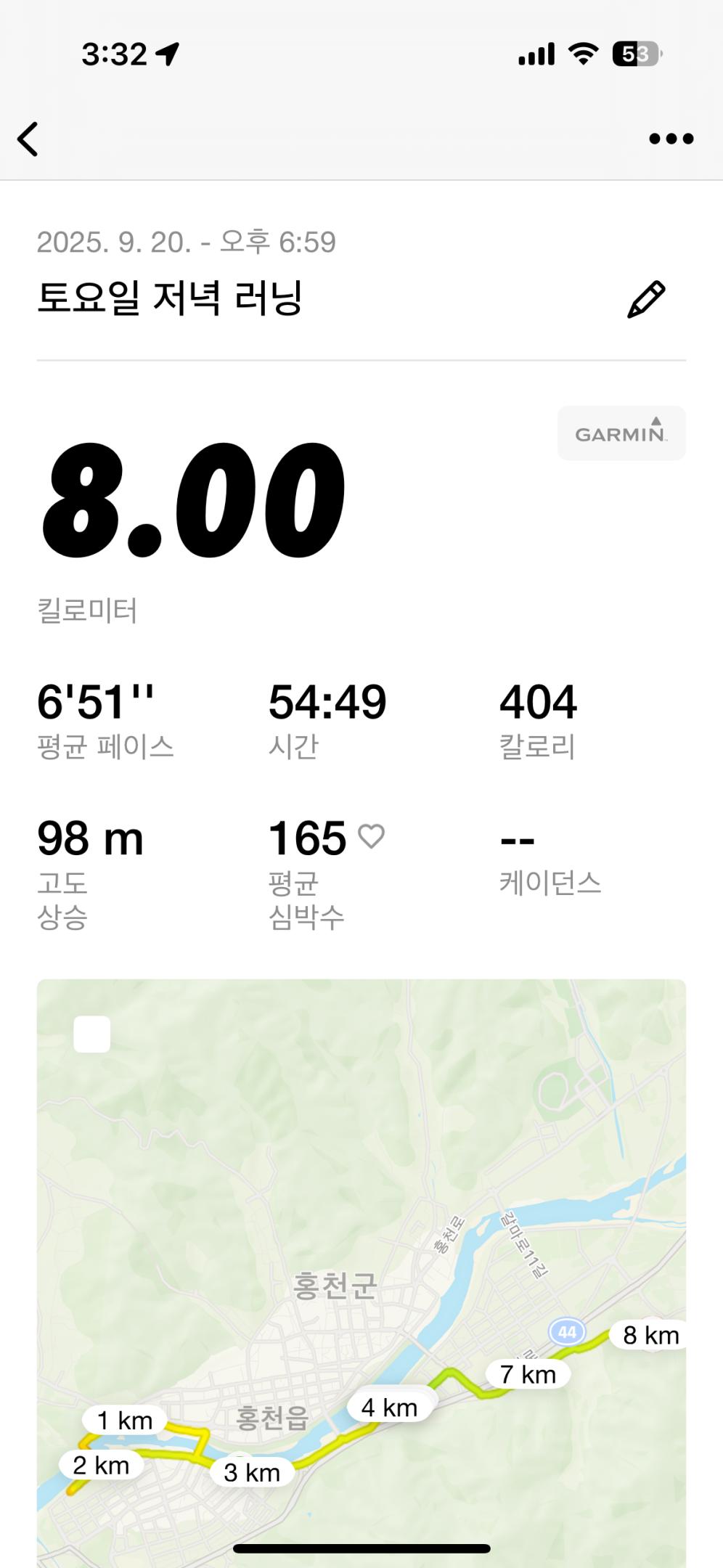723x1568 pixels.
Task: Tap the white square button on the map
Action: (x=92, y=1034)
